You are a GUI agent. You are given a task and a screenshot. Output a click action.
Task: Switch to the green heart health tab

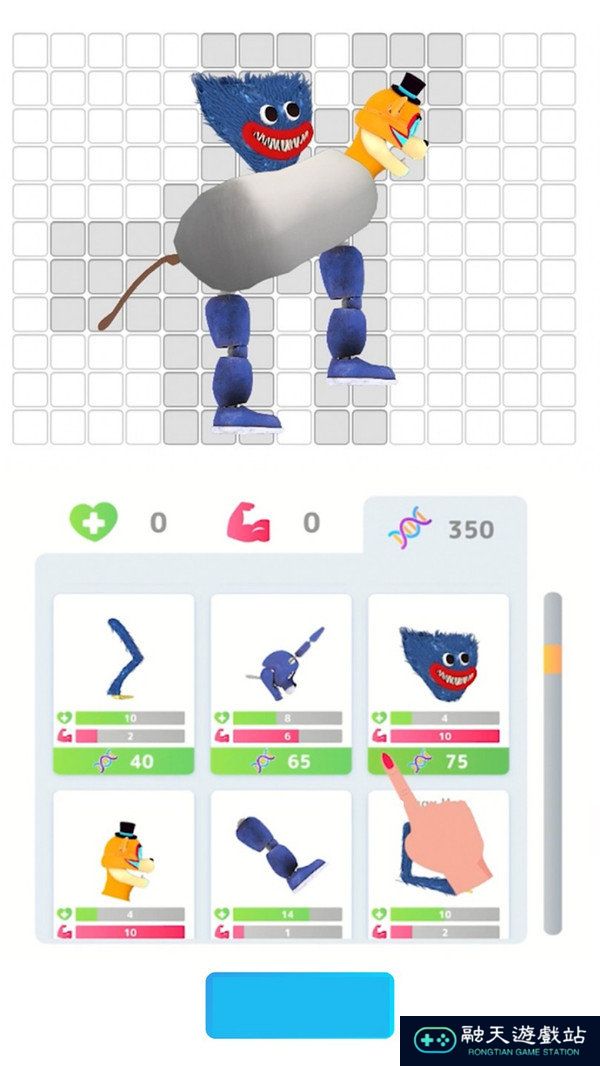point(94,521)
